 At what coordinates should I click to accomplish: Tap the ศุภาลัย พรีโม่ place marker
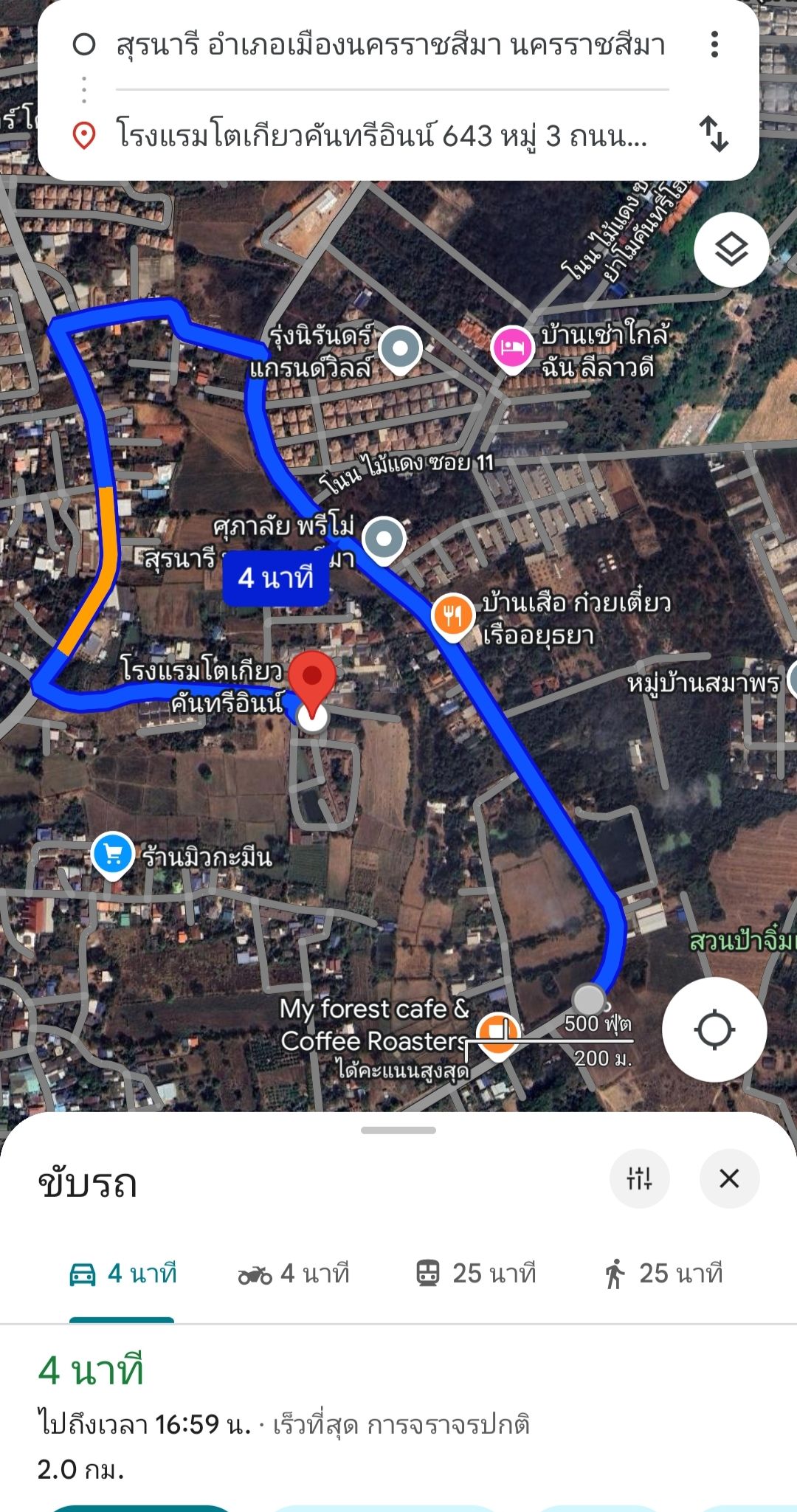point(384,539)
